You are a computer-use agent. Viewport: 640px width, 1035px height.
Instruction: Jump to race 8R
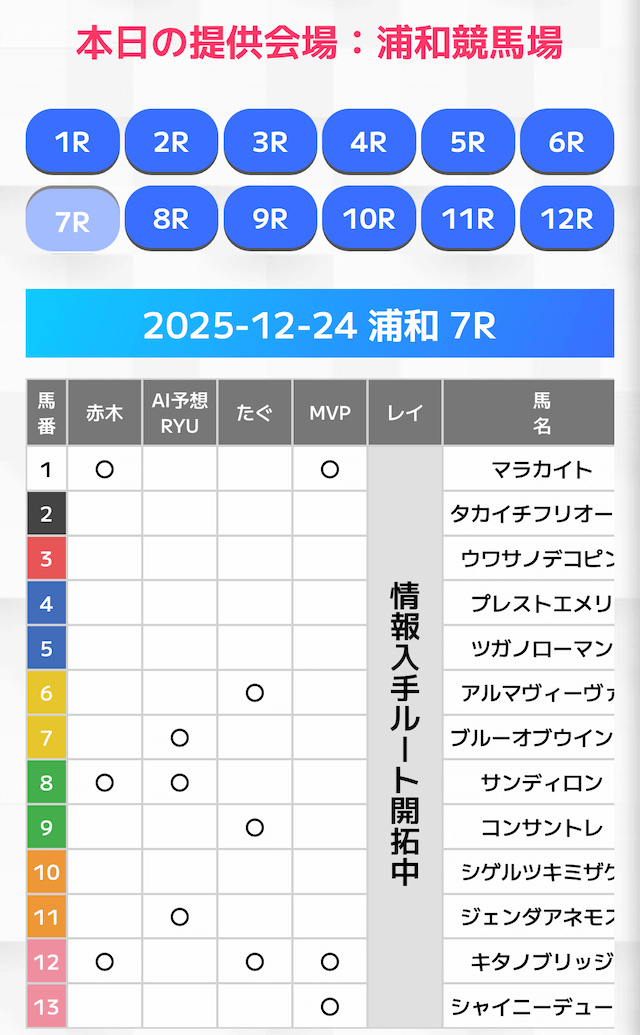pyautogui.click(x=171, y=218)
